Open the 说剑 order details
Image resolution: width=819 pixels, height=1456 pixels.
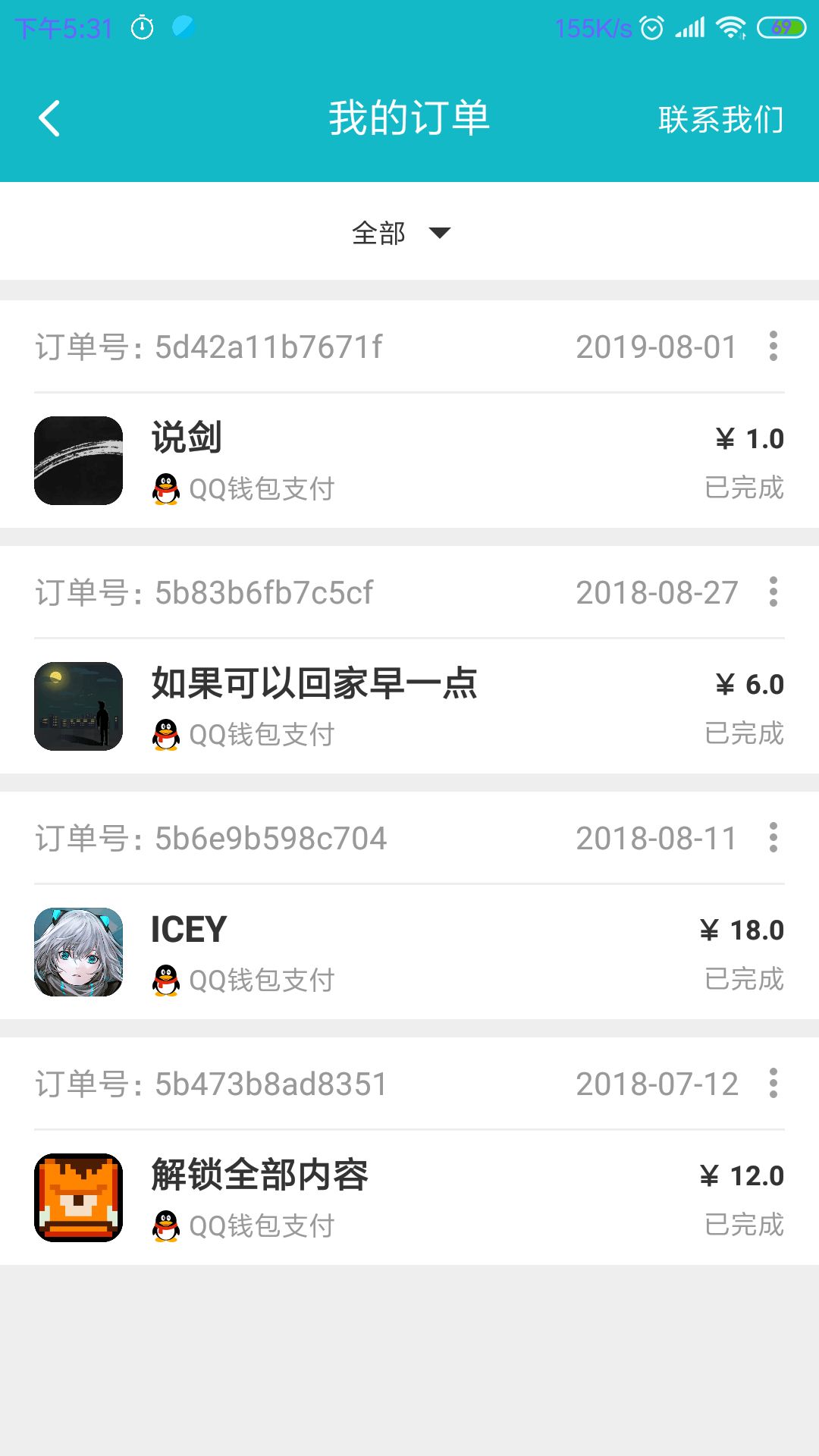409,460
